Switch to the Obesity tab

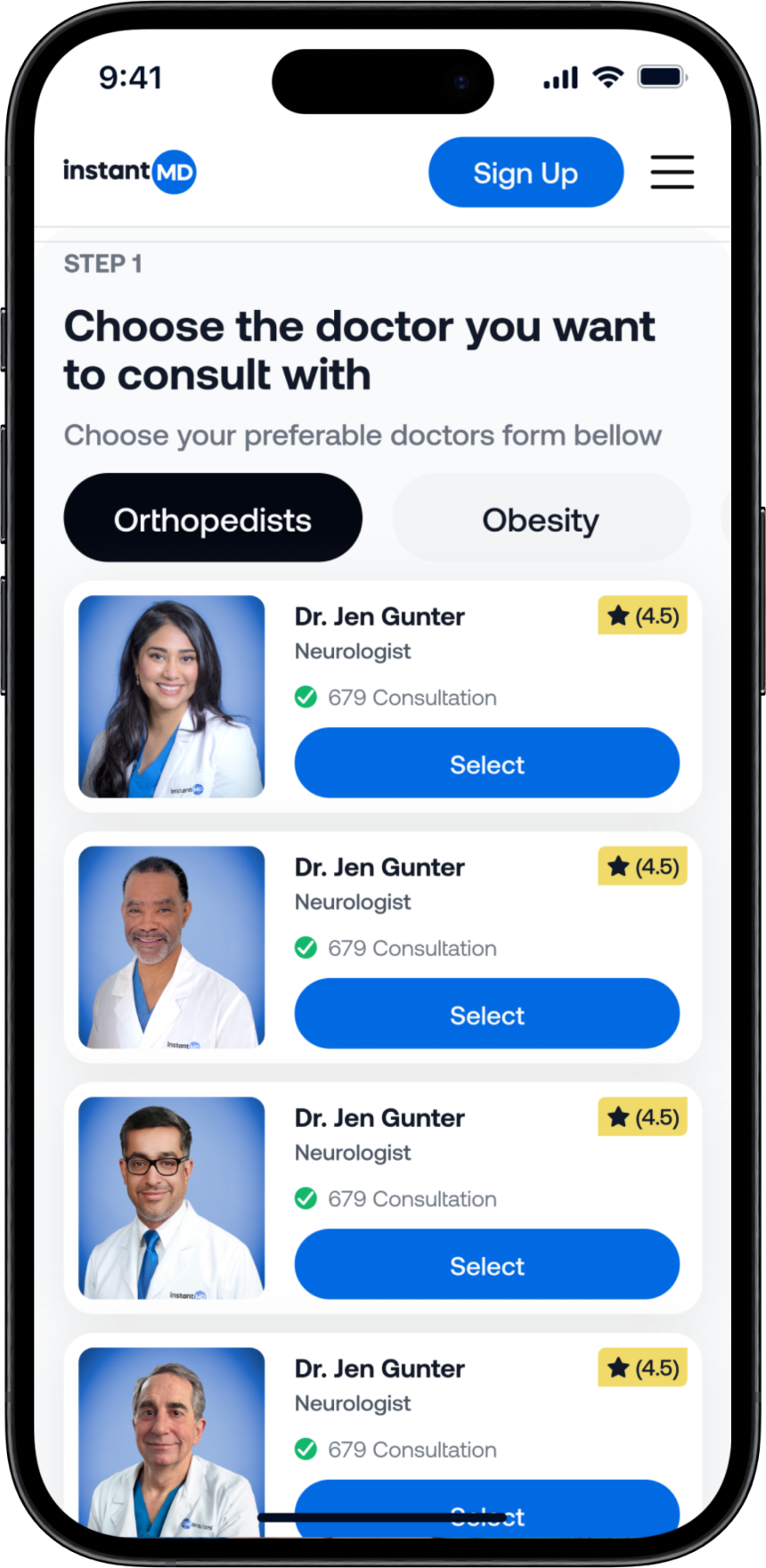541,518
